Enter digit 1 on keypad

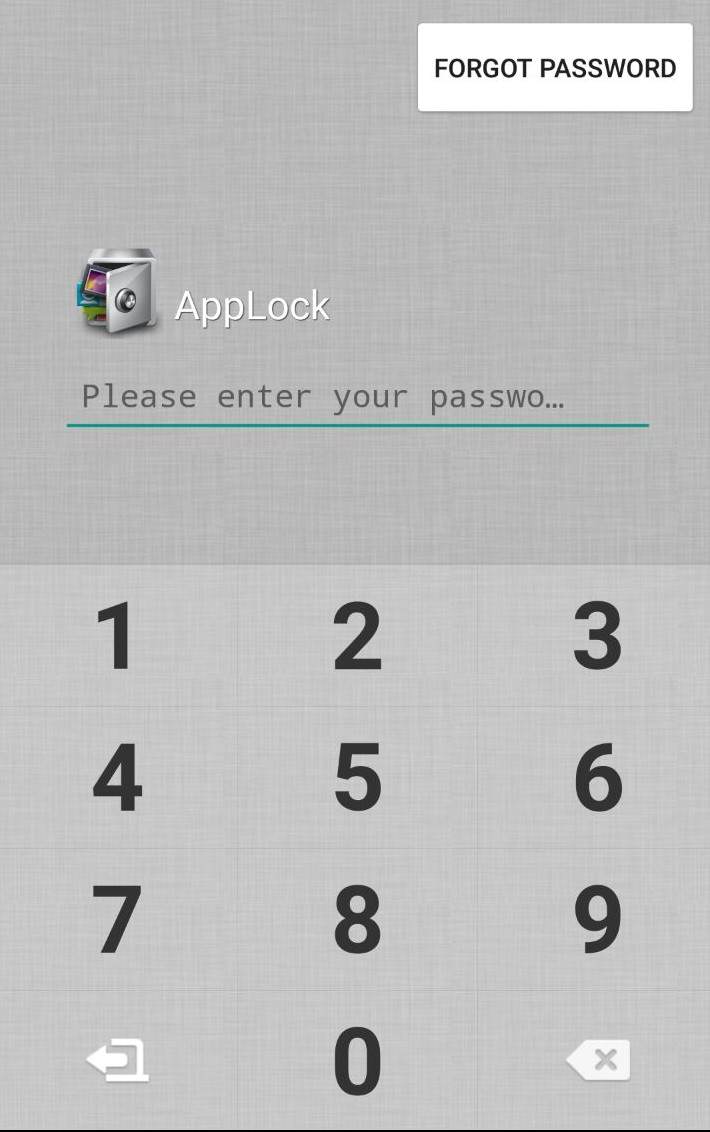(118, 636)
